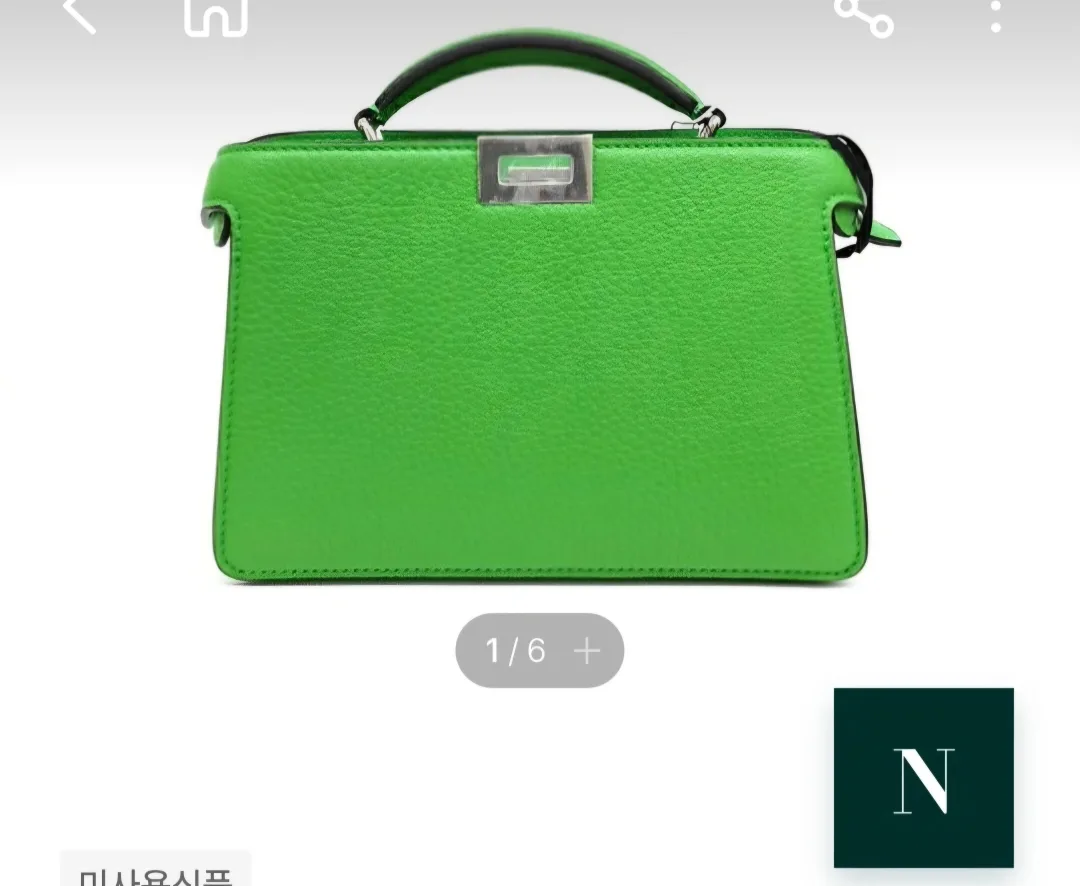Go back to the previous page
Screen dimensions: 1080x886
pyautogui.click(x=80, y=14)
